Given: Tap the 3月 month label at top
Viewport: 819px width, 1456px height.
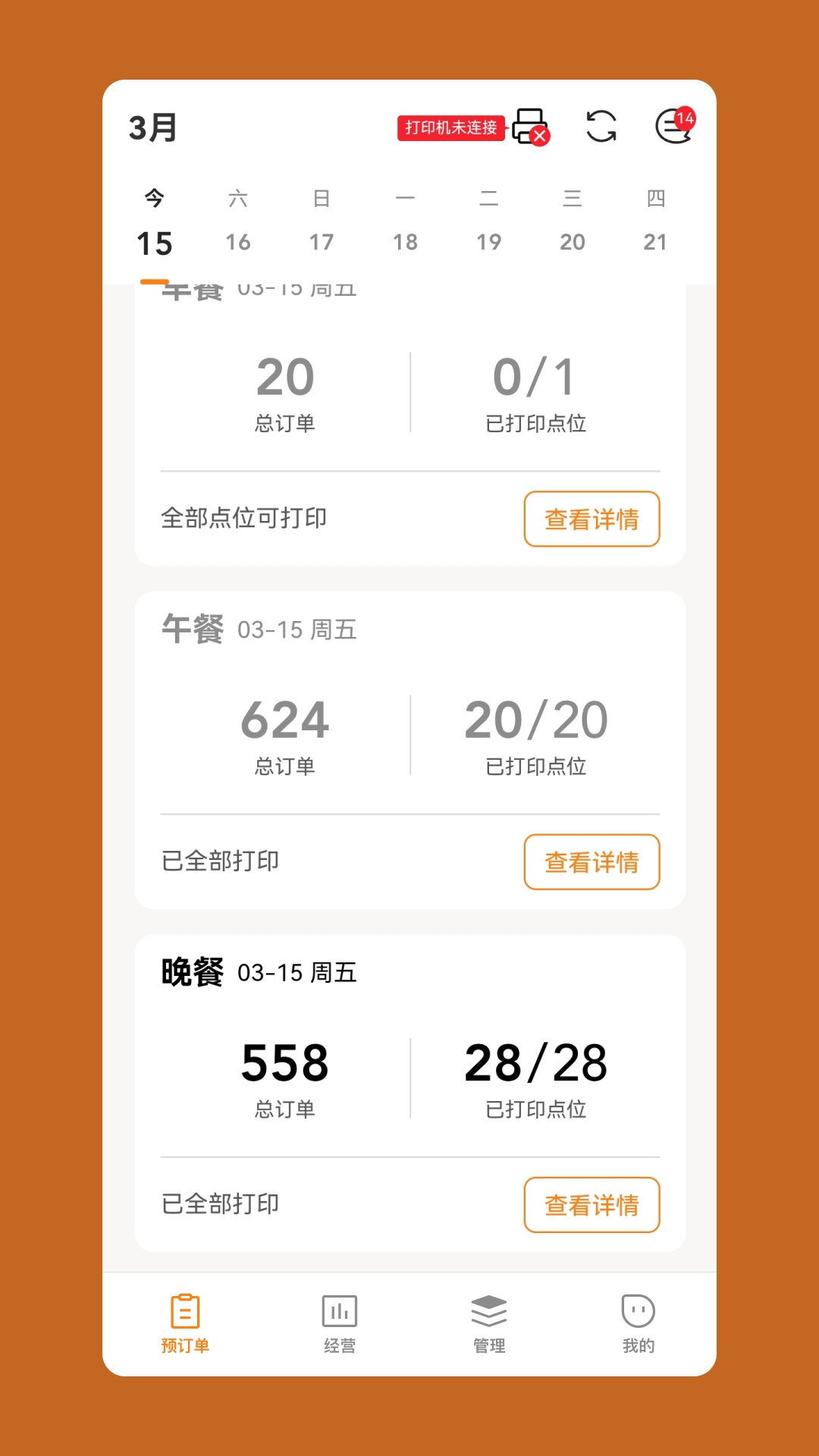Looking at the screenshot, I should click(151, 128).
